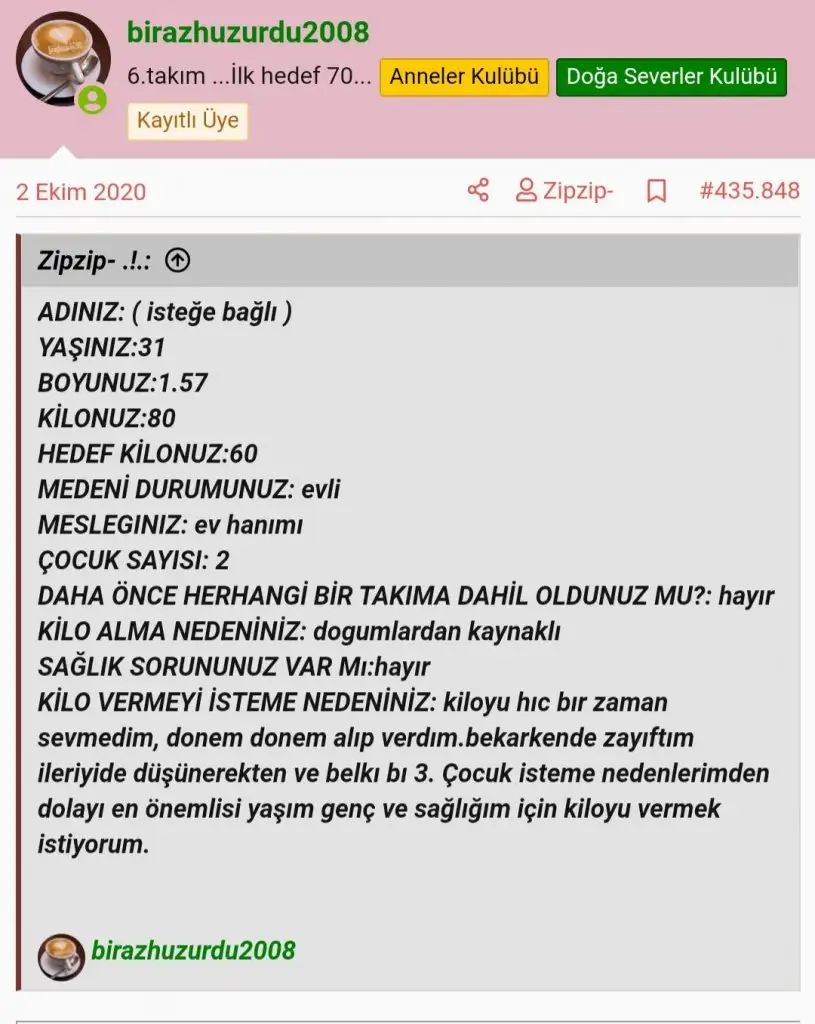Open the Zipzip- user link
Image resolution: width=815 pixels, height=1024 pixels.
pos(565,191)
